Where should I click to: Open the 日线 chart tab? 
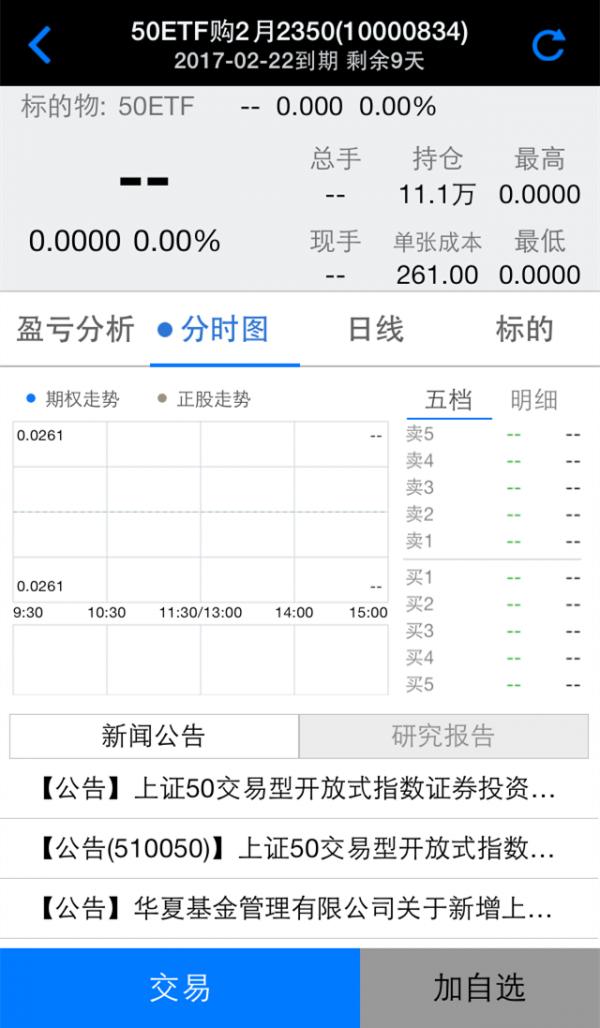(x=375, y=330)
